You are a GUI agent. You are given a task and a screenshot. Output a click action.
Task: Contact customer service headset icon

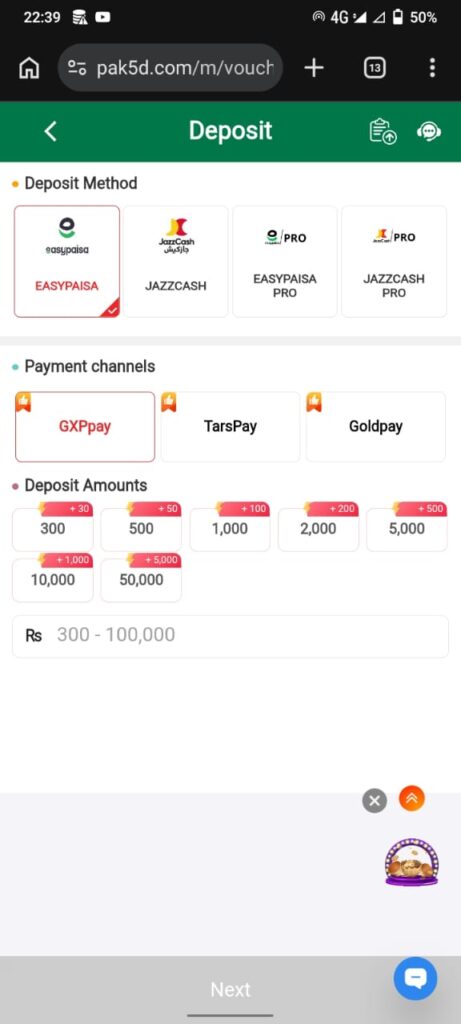click(429, 131)
